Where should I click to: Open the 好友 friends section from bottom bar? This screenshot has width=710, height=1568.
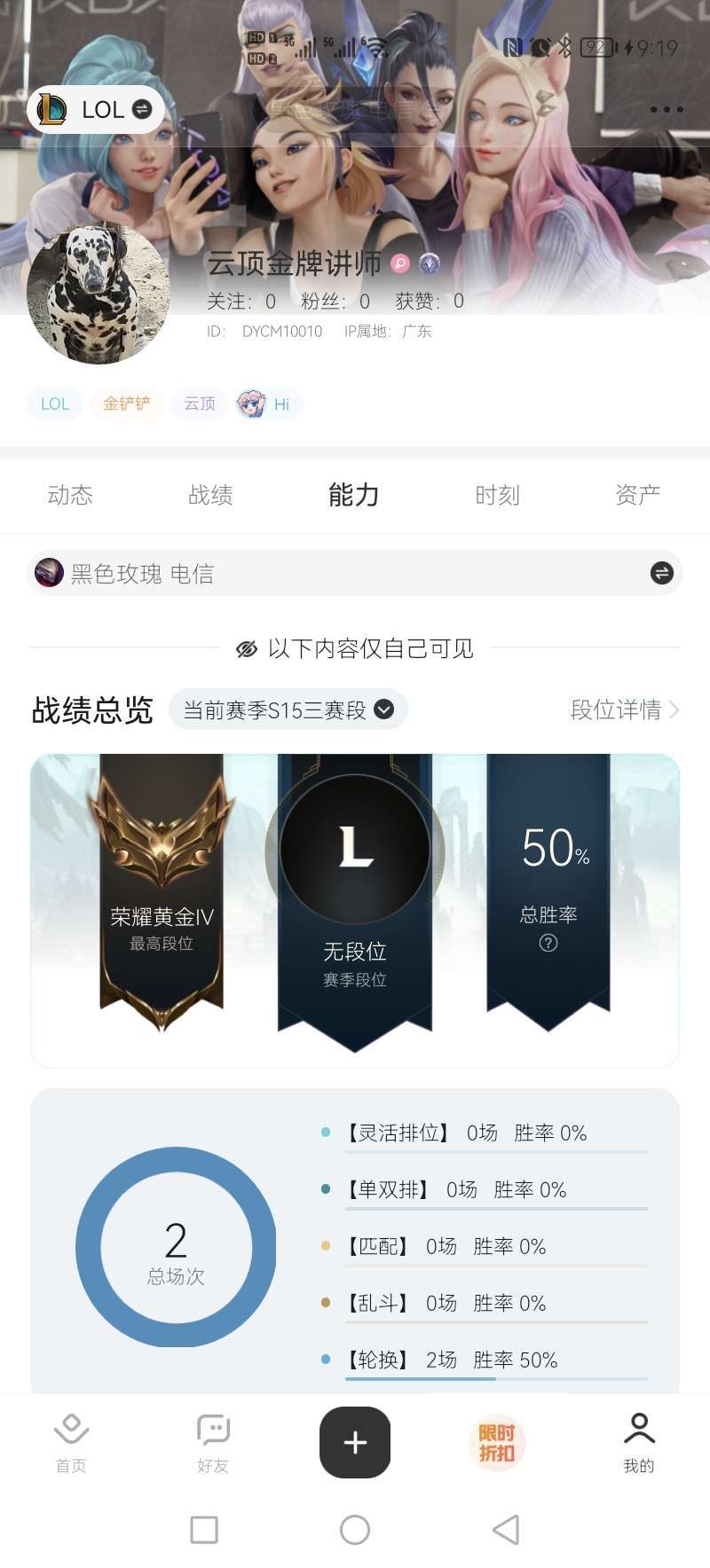(x=212, y=1441)
